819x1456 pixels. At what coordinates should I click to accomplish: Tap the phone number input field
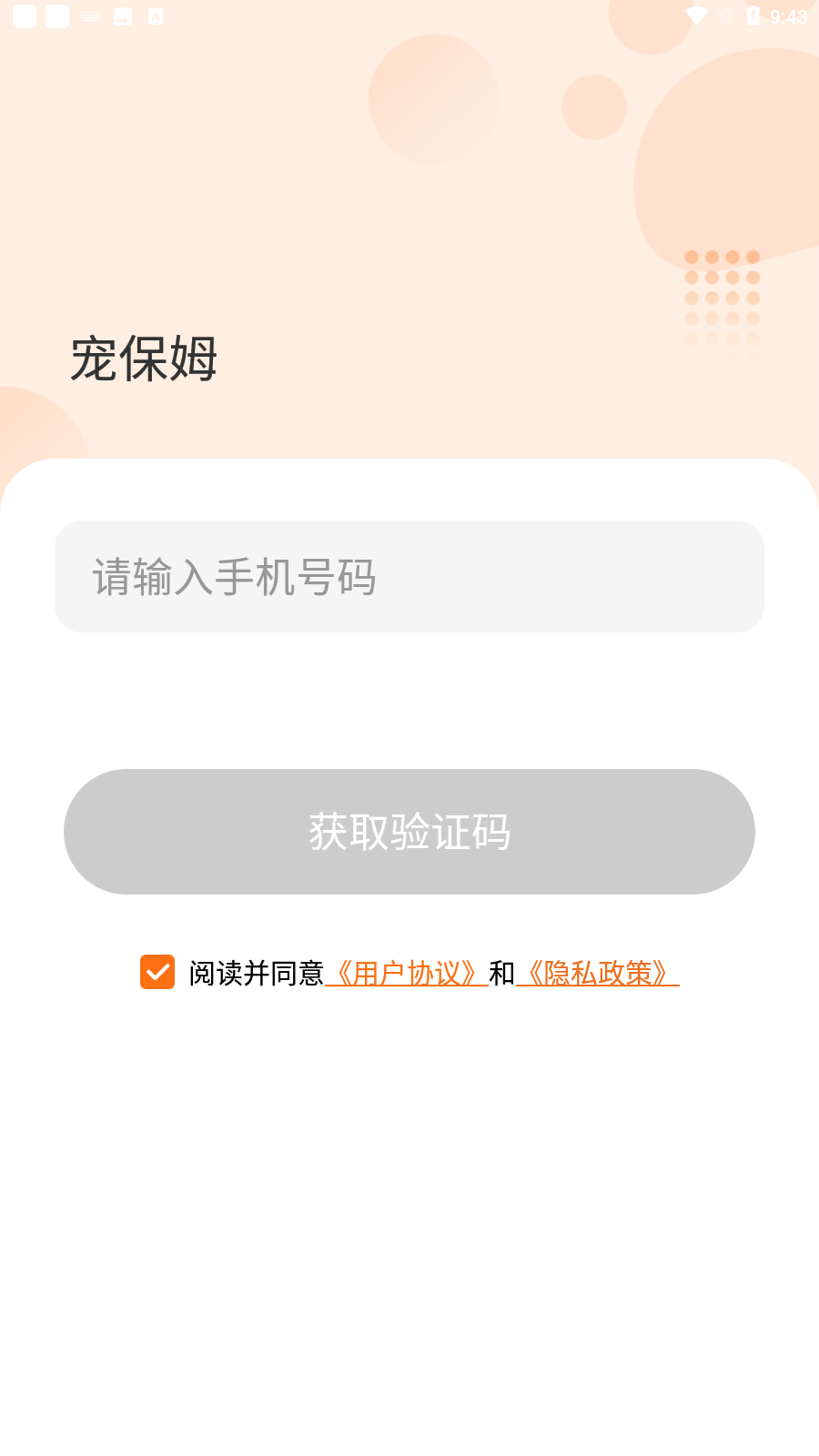point(409,576)
